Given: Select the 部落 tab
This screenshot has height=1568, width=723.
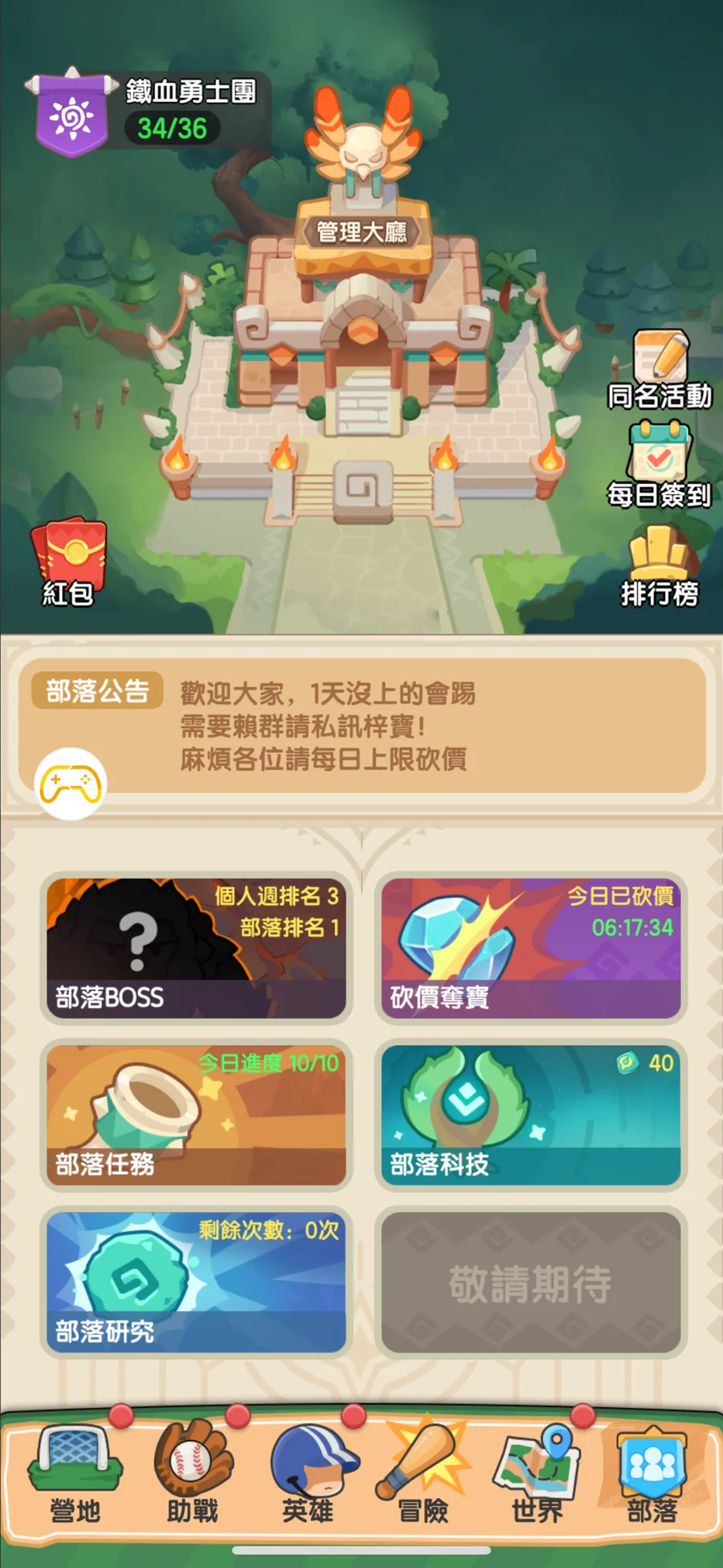Looking at the screenshot, I should coord(652,1477).
